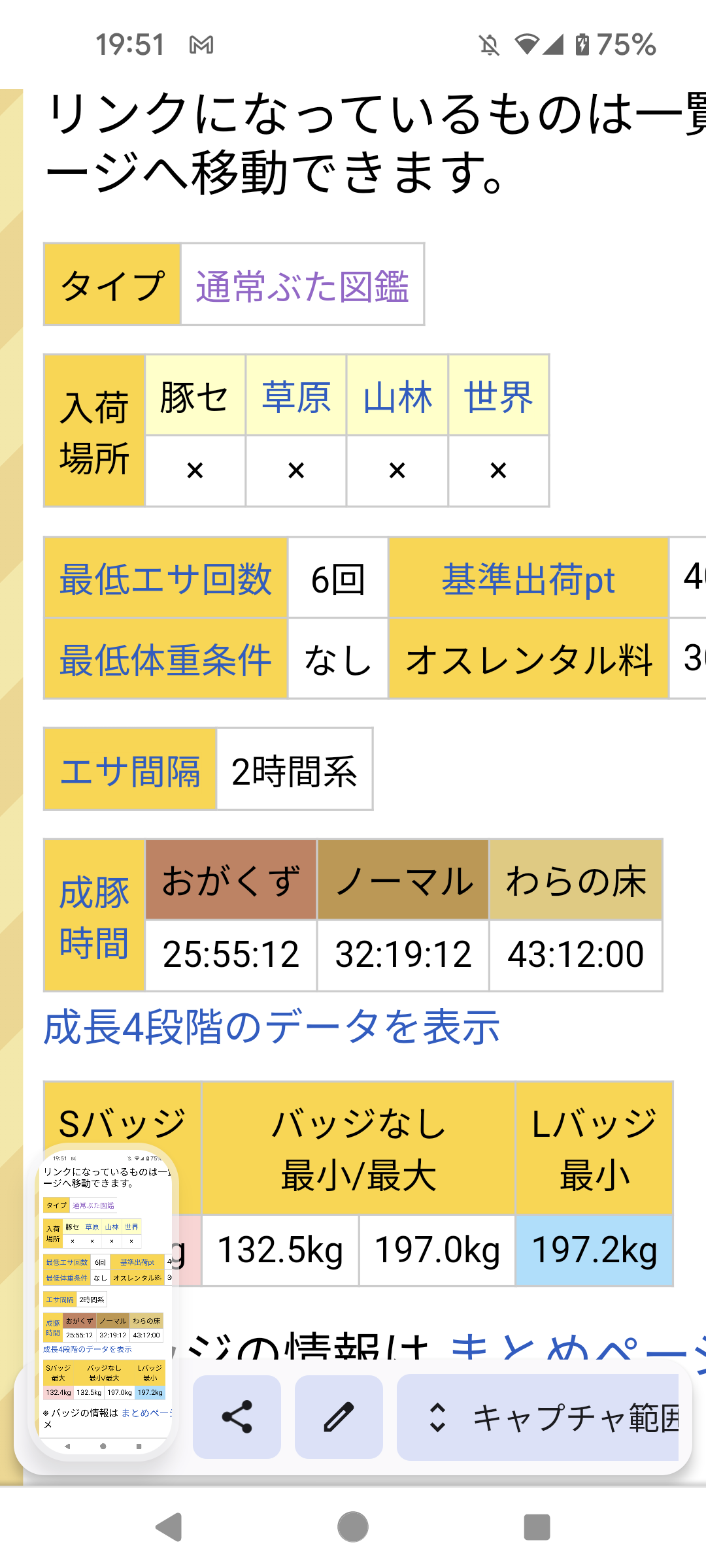Edit the screenshot with the pencil
The width and height of the screenshot is (706, 1568).
pyautogui.click(x=339, y=1416)
